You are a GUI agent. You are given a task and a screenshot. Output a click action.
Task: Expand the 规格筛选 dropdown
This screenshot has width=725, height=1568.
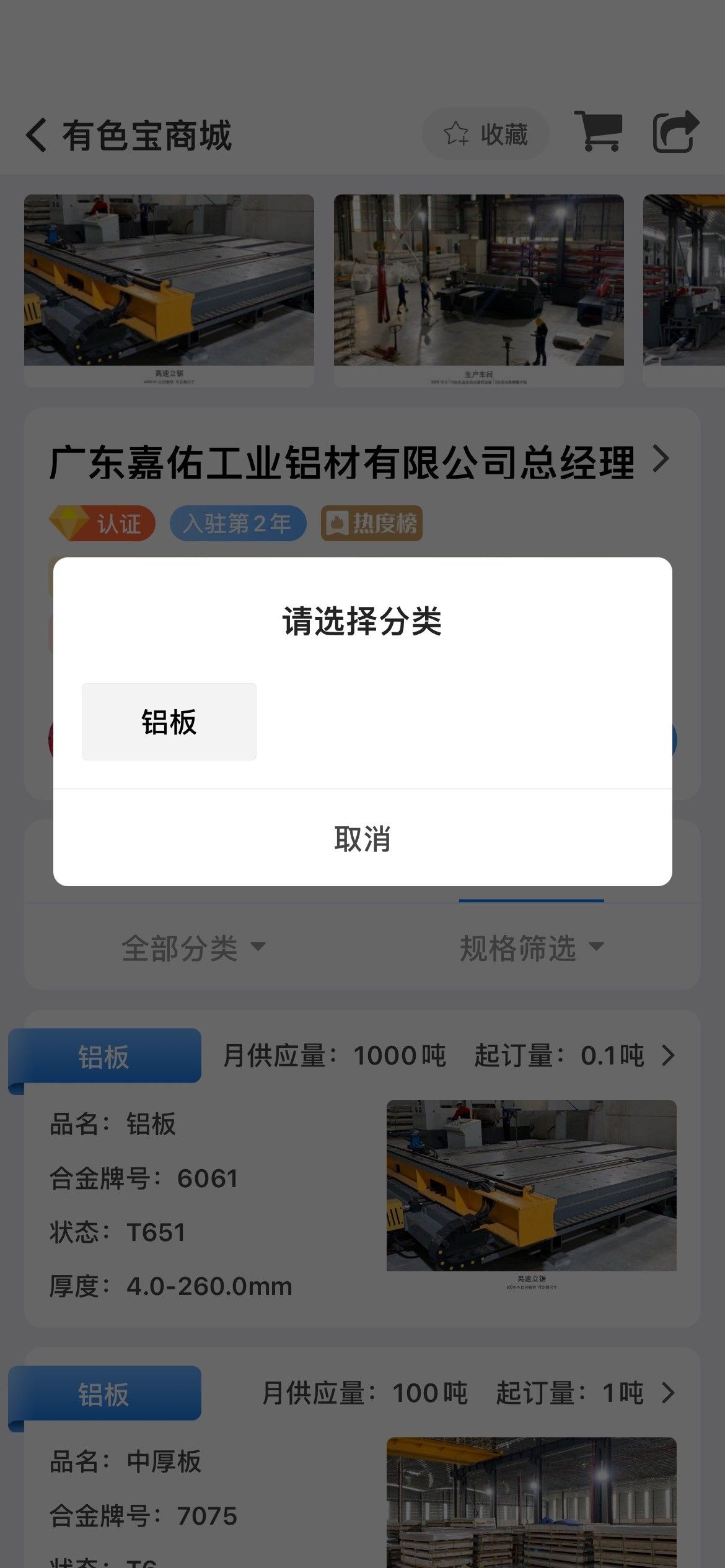pyautogui.click(x=532, y=948)
